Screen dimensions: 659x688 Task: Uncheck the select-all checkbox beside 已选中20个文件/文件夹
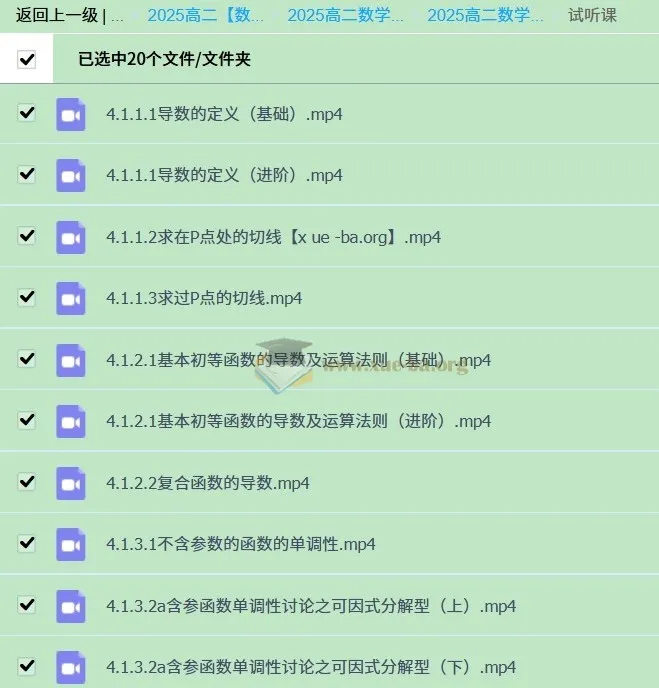pyautogui.click(x=27, y=60)
